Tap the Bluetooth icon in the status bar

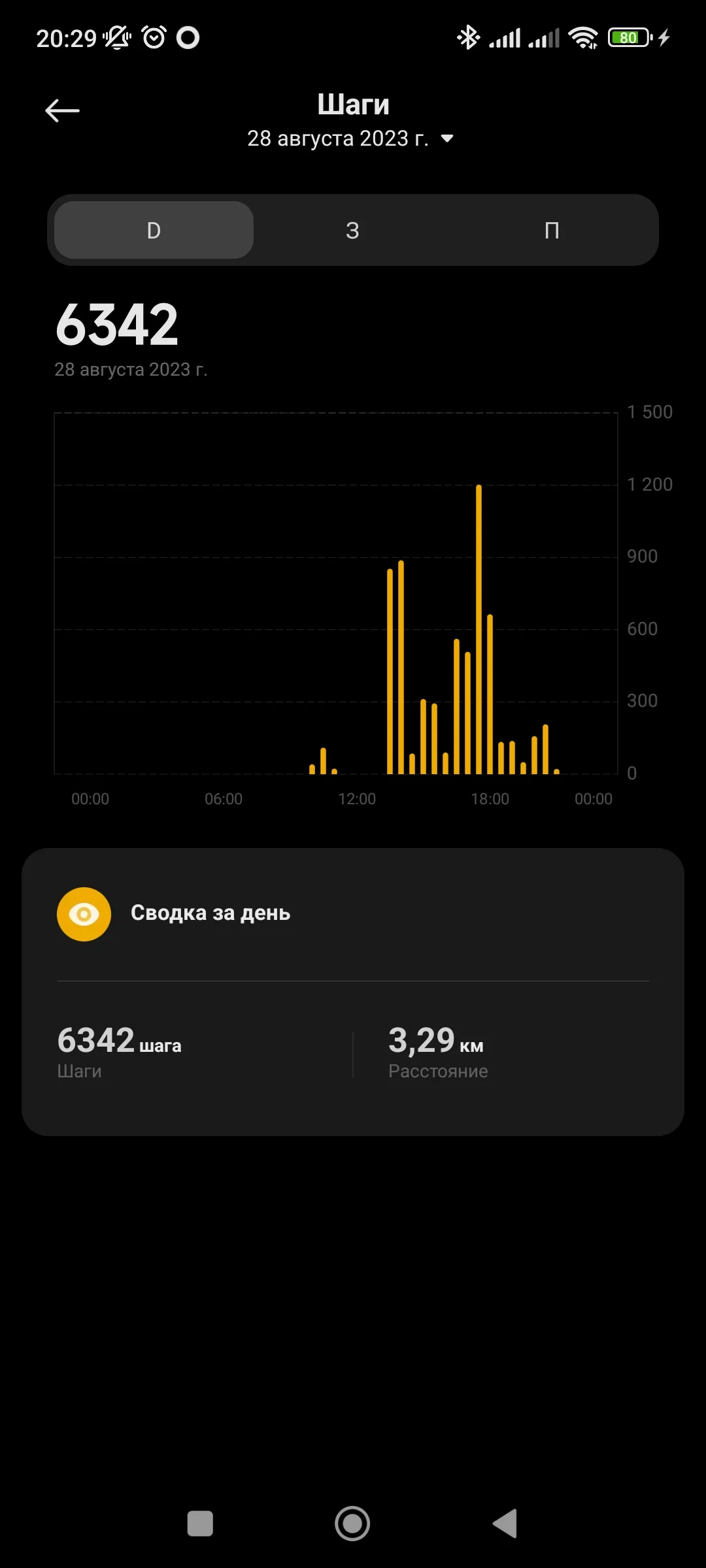[468, 37]
